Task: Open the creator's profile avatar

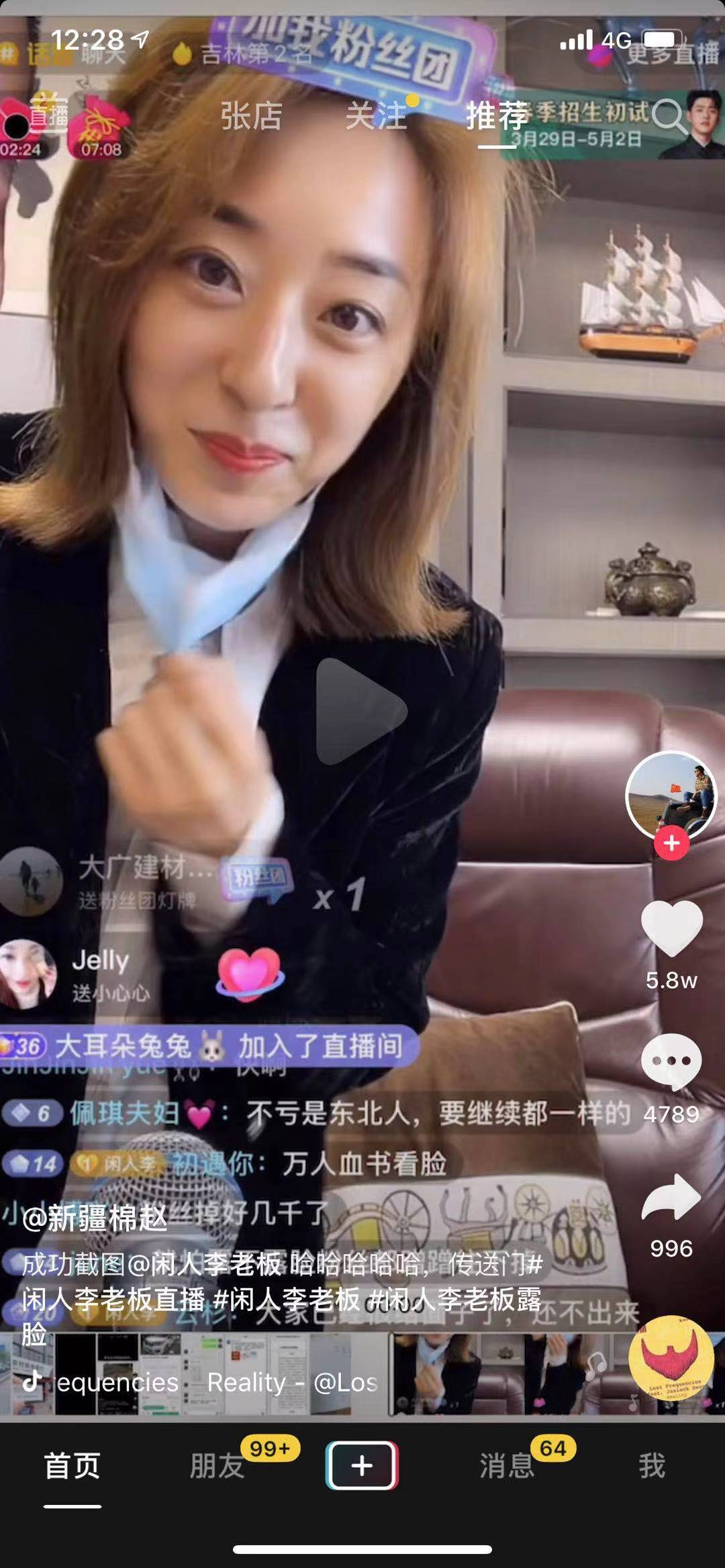Action: [x=671, y=795]
